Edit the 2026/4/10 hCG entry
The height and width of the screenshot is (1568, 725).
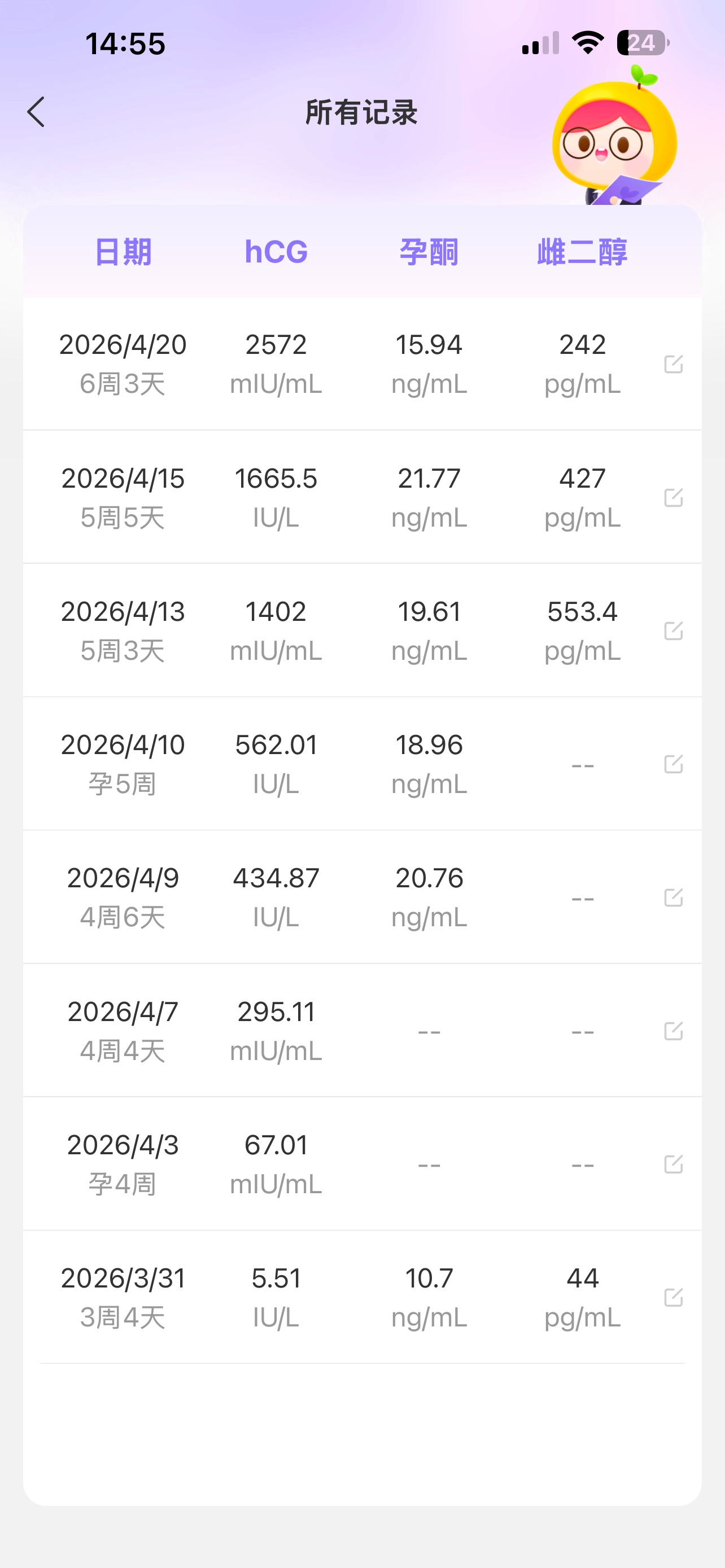pyautogui.click(x=673, y=764)
